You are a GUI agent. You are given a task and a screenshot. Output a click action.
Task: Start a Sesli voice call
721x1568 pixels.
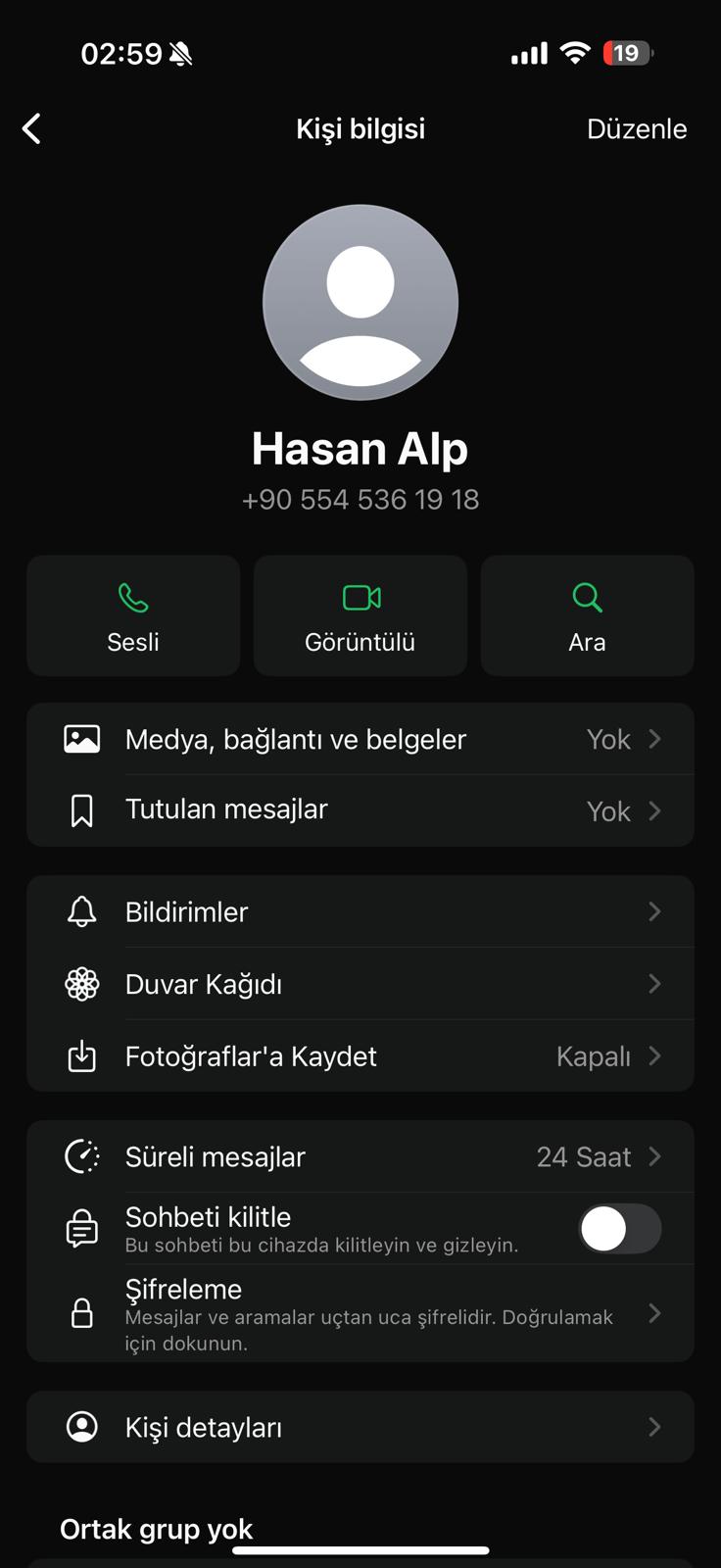(133, 615)
